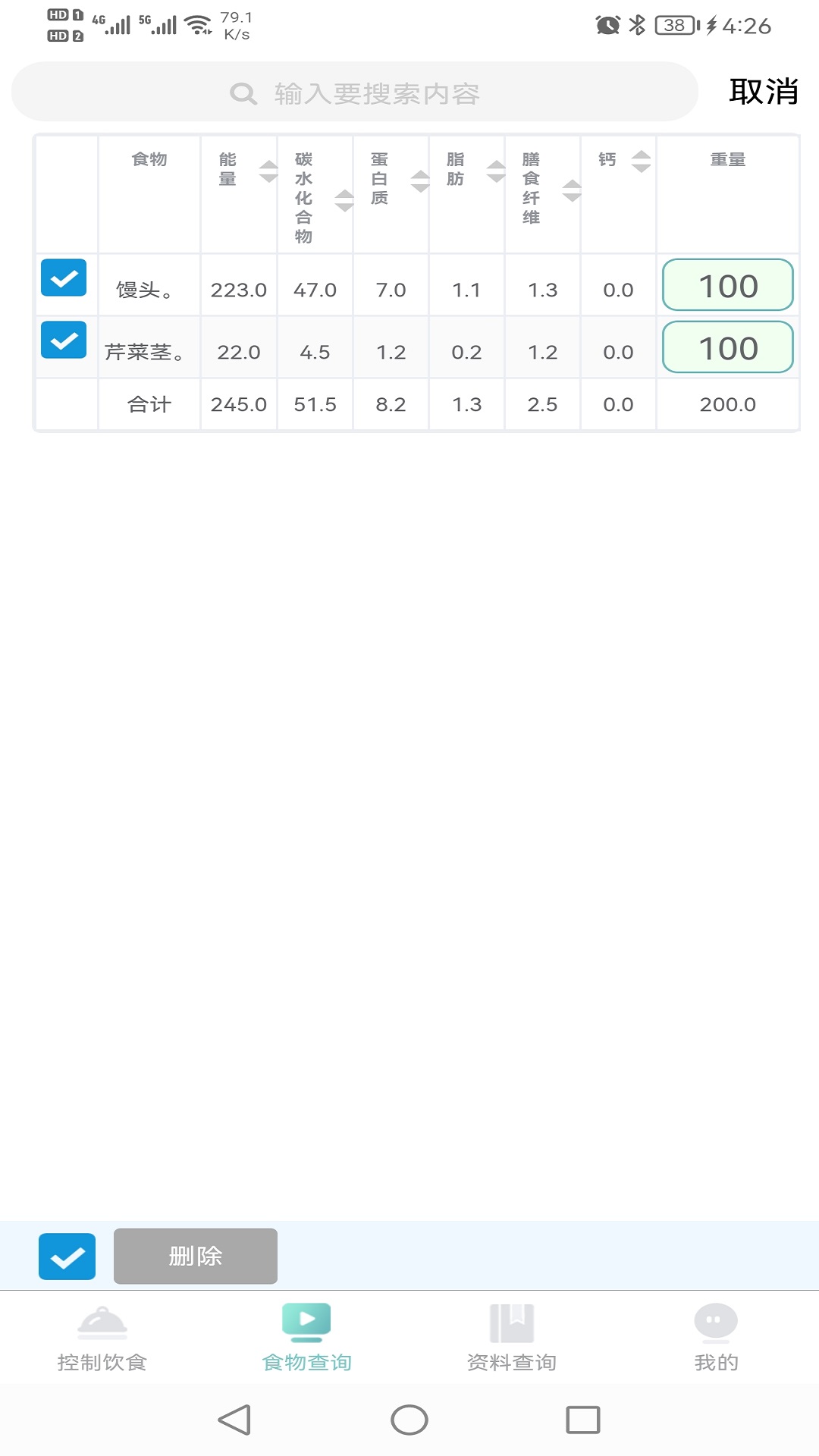Sort the table by 蛋白质
This screenshot has height=1456, width=819.
click(420, 181)
